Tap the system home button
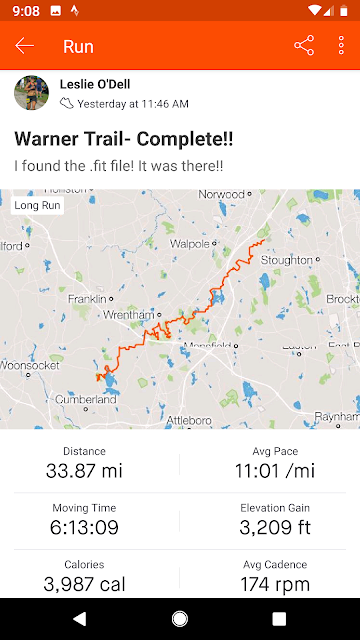 coord(180,619)
